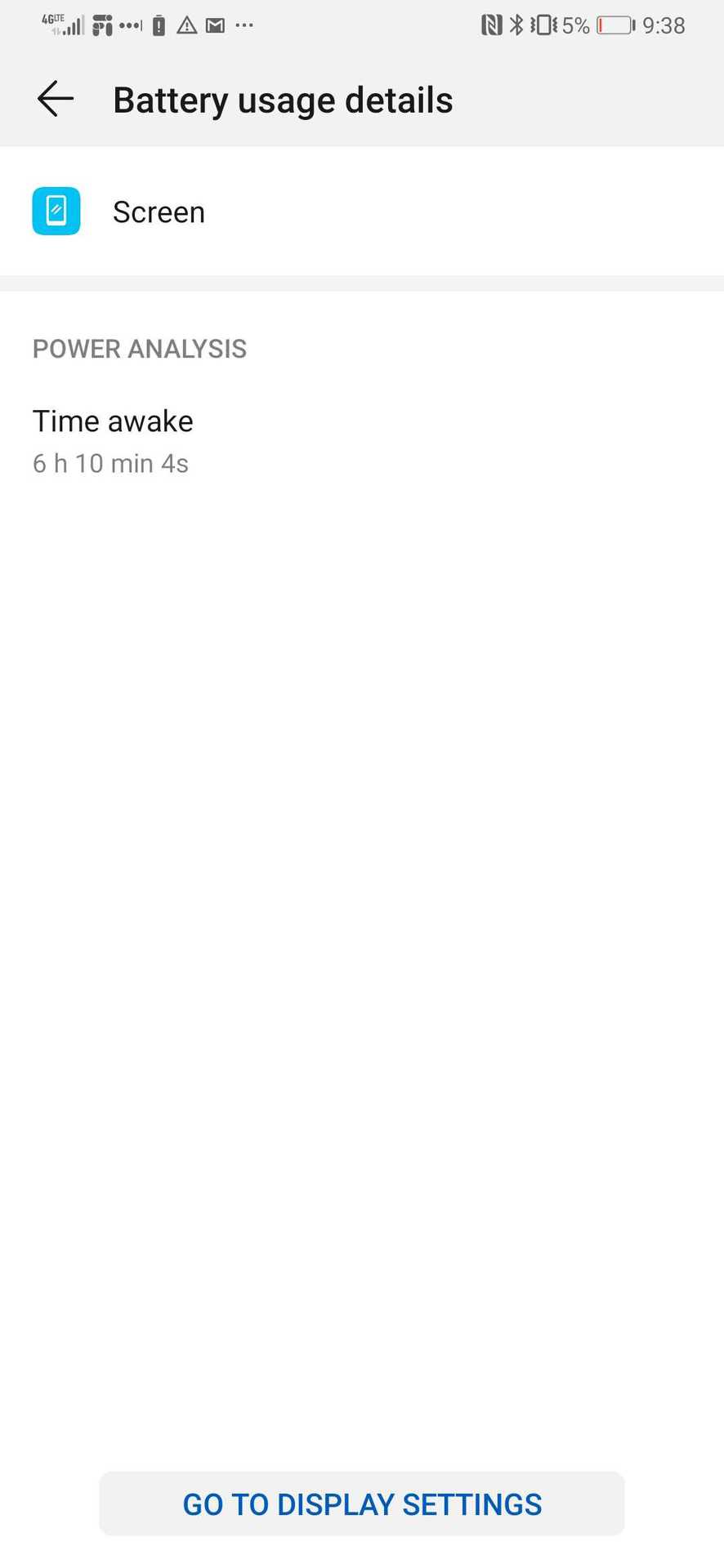Go back from Battery usage details
This screenshot has height=1568, width=724.
pos(56,100)
